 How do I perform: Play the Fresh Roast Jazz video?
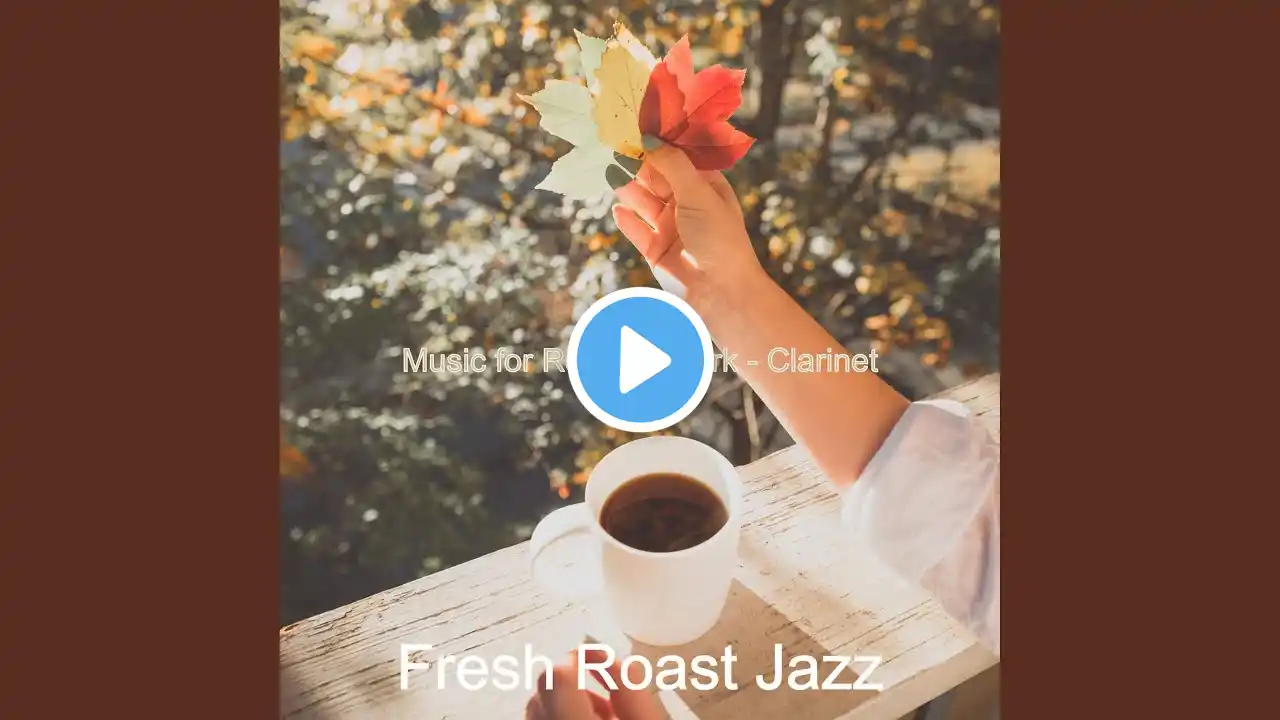pos(640,360)
